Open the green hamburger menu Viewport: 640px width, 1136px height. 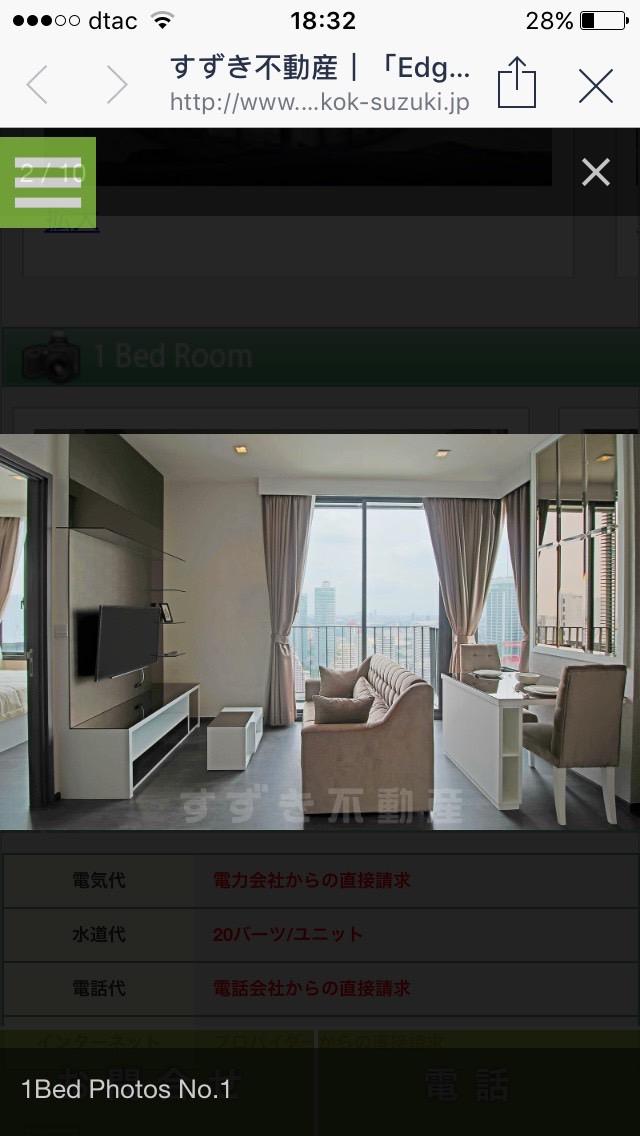click(x=48, y=182)
